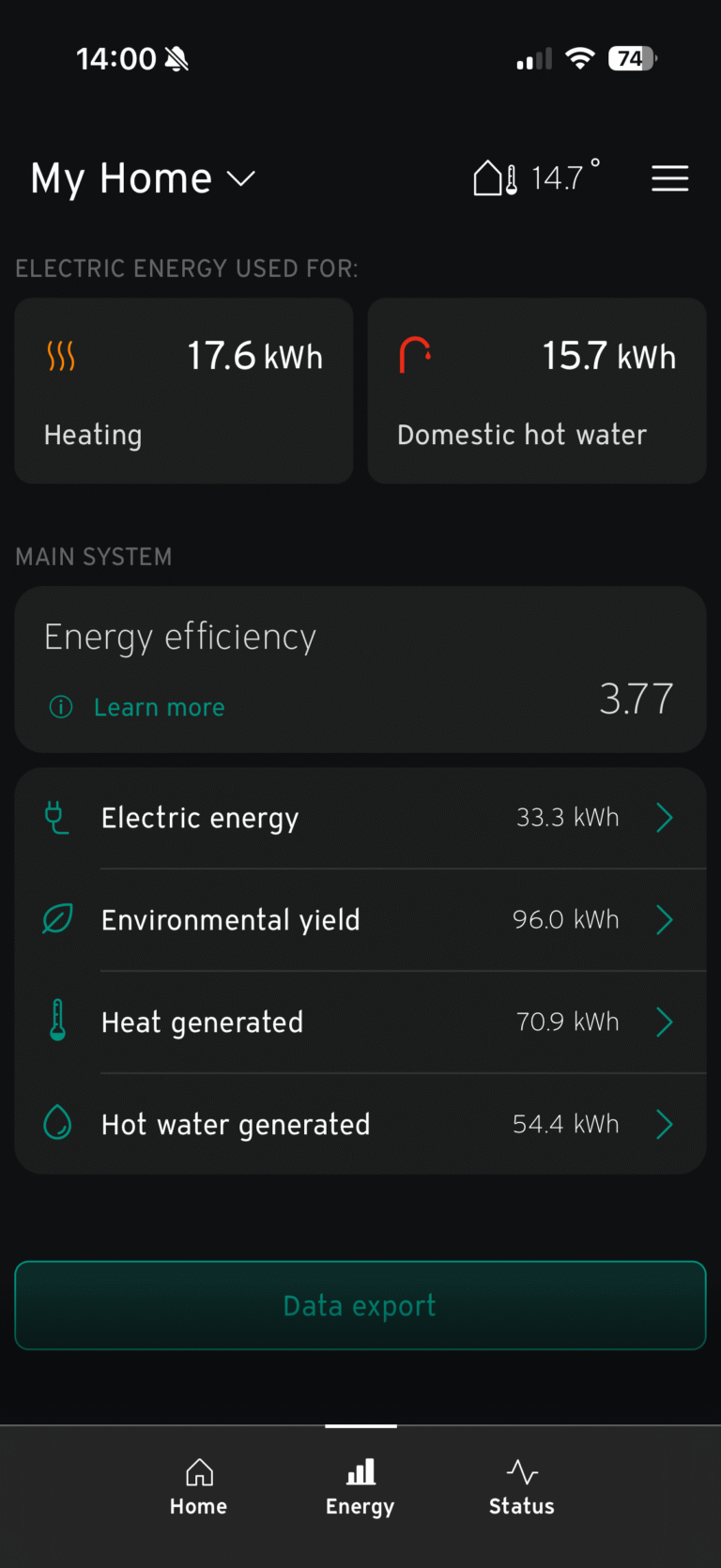Tap the Data export button
Viewport: 721px width, 1568px height.
(x=360, y=1305)
